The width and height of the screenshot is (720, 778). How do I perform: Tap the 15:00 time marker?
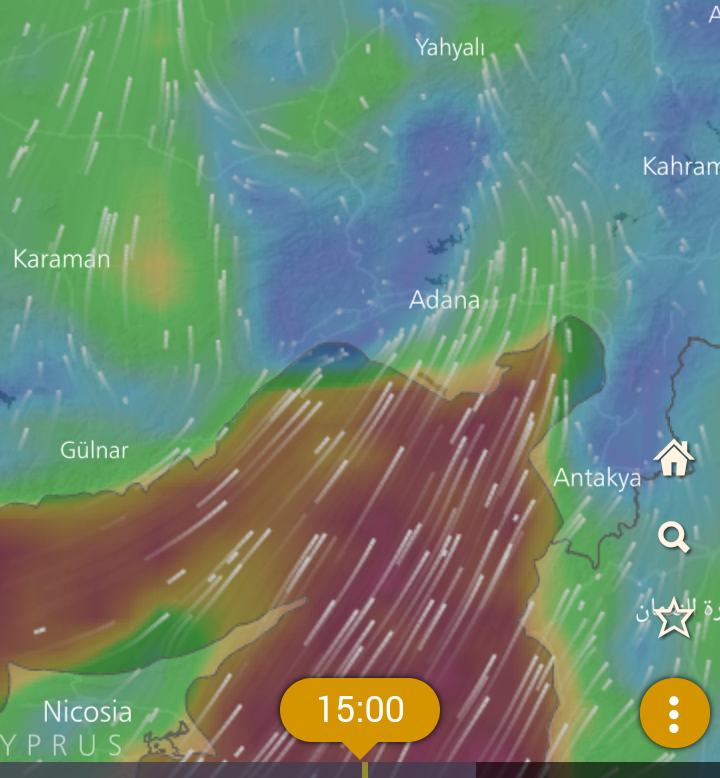click(x=360, y=710)
